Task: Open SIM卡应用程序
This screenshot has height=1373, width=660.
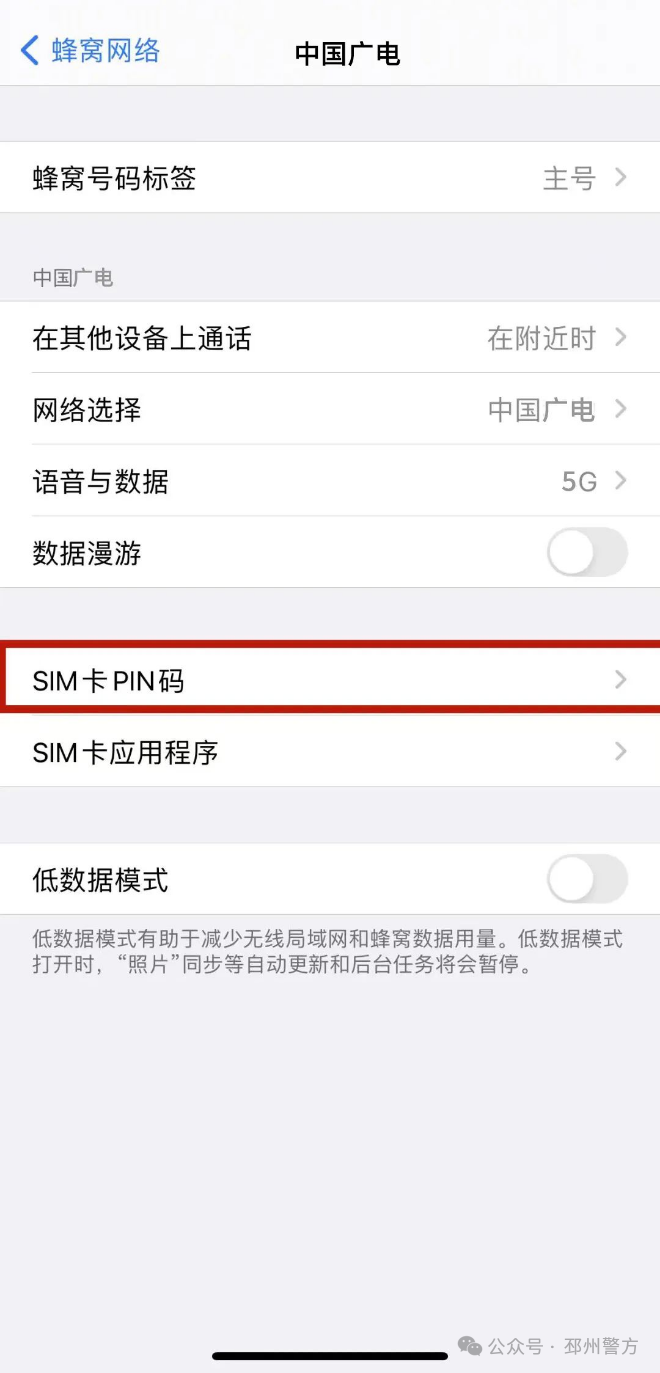Action: coord(330,752)
